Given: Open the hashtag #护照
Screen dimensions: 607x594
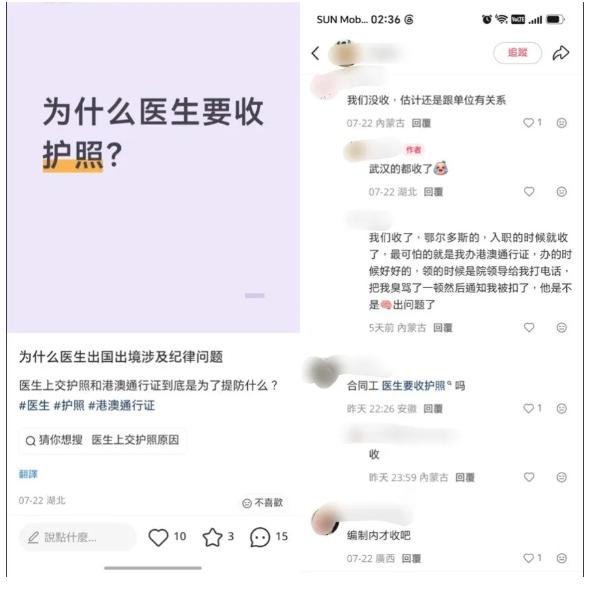Looking at the screenshot, I should point(69,405).
